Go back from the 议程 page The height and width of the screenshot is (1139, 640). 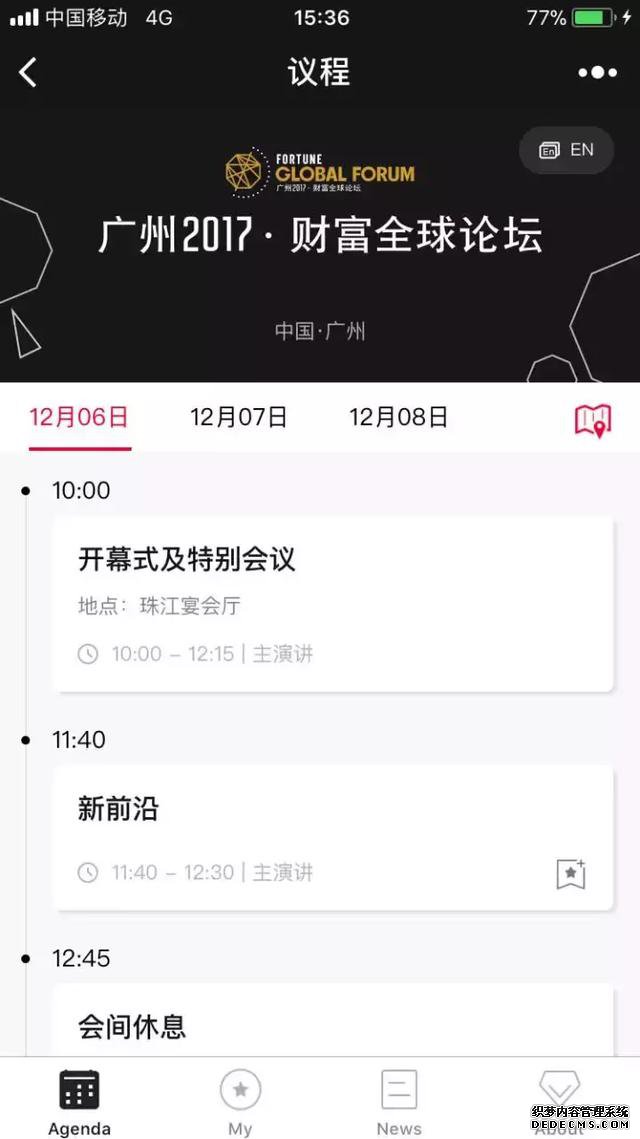coord(28,72)
